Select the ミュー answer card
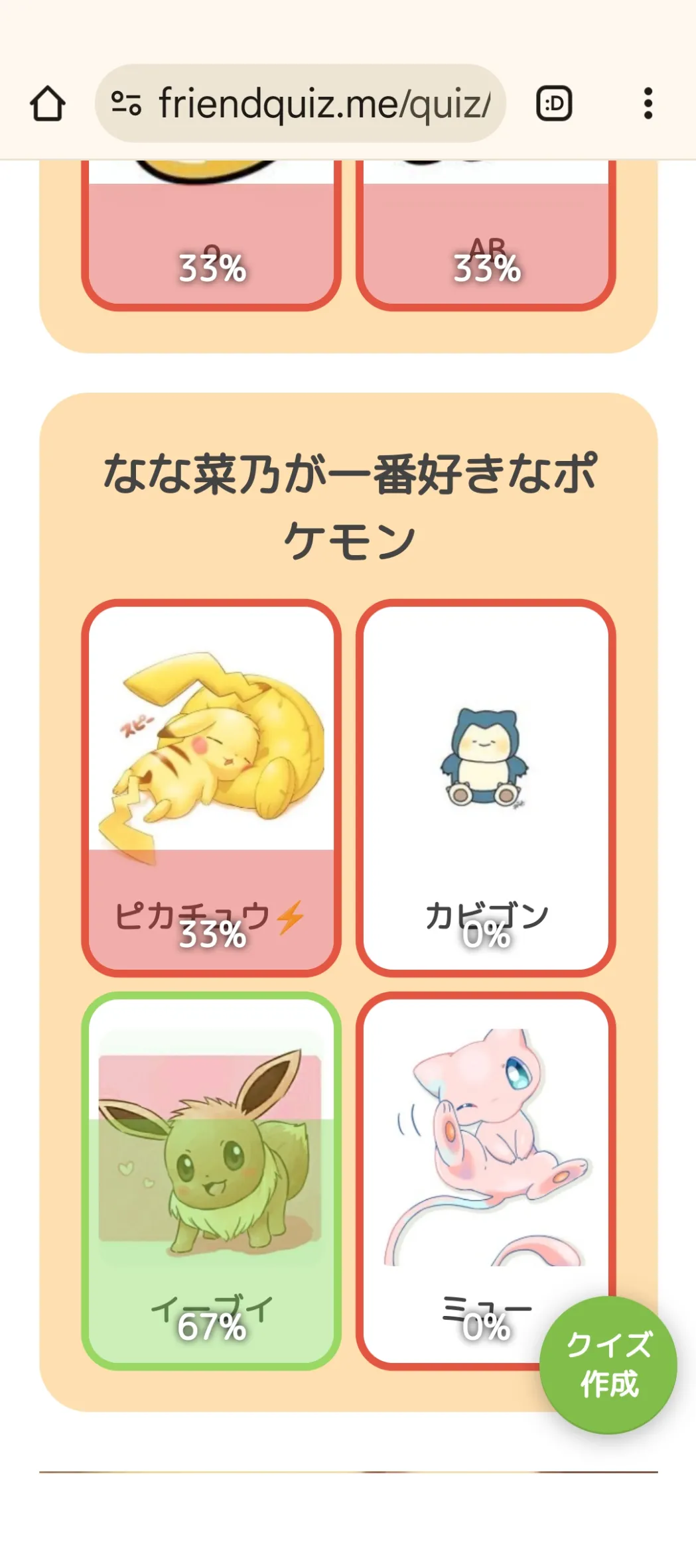 (486, 1181)
